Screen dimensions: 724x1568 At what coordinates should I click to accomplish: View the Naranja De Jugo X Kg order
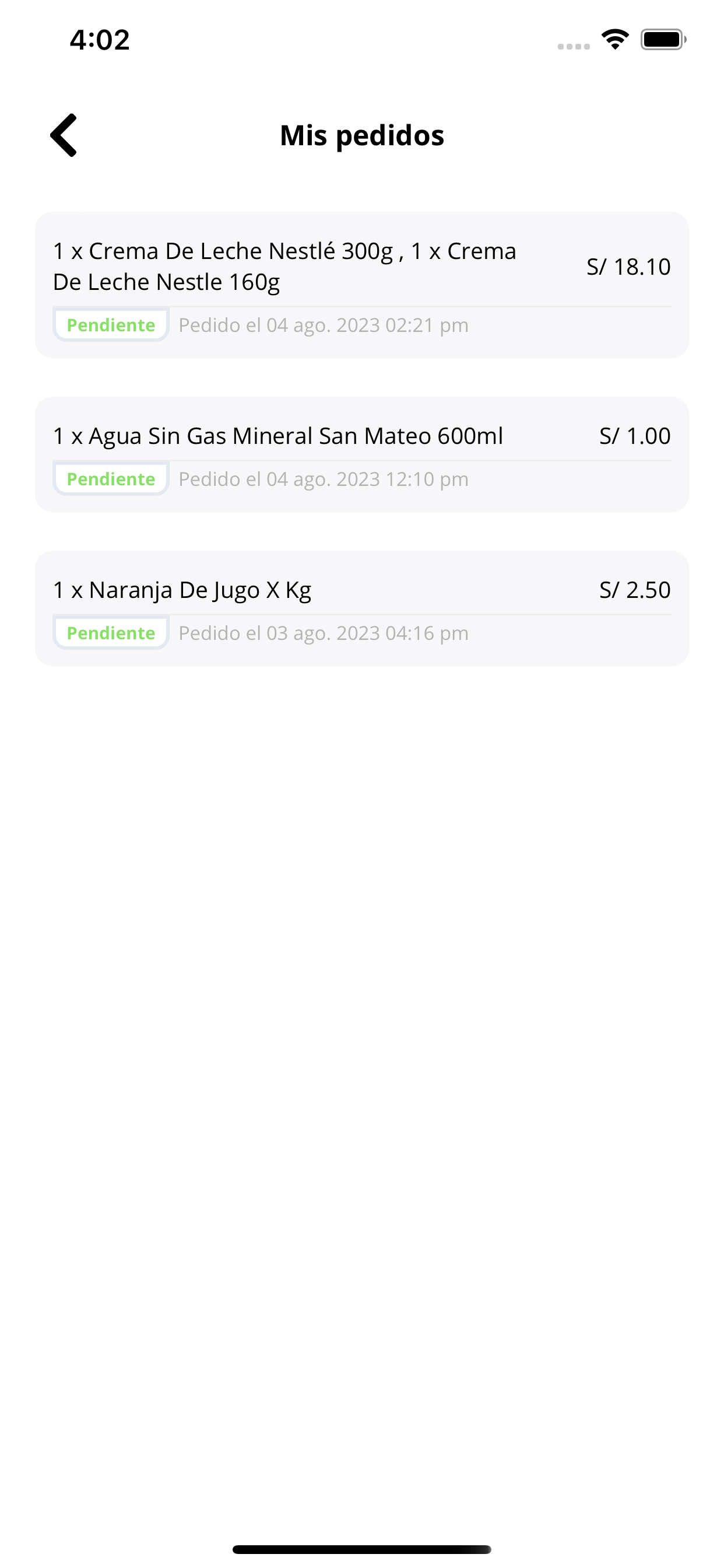pos(362,608)
